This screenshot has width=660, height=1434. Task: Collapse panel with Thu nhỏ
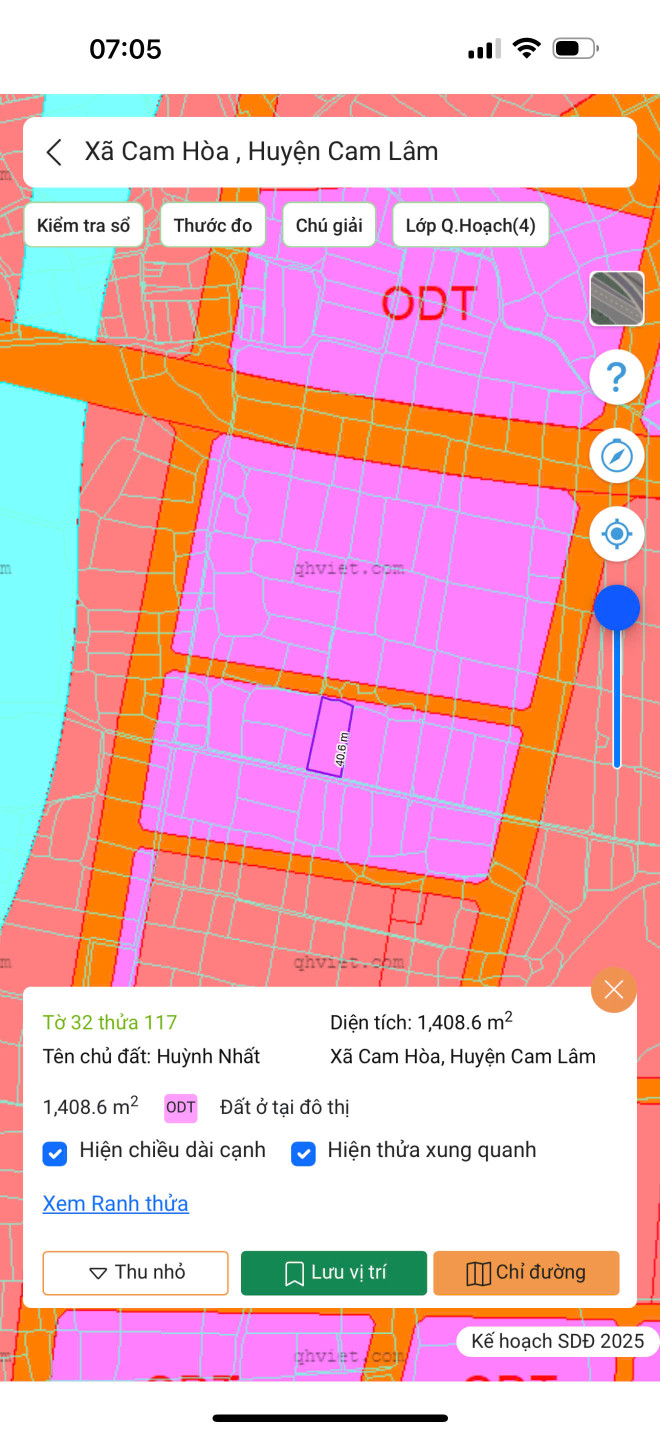point(135,1273)
